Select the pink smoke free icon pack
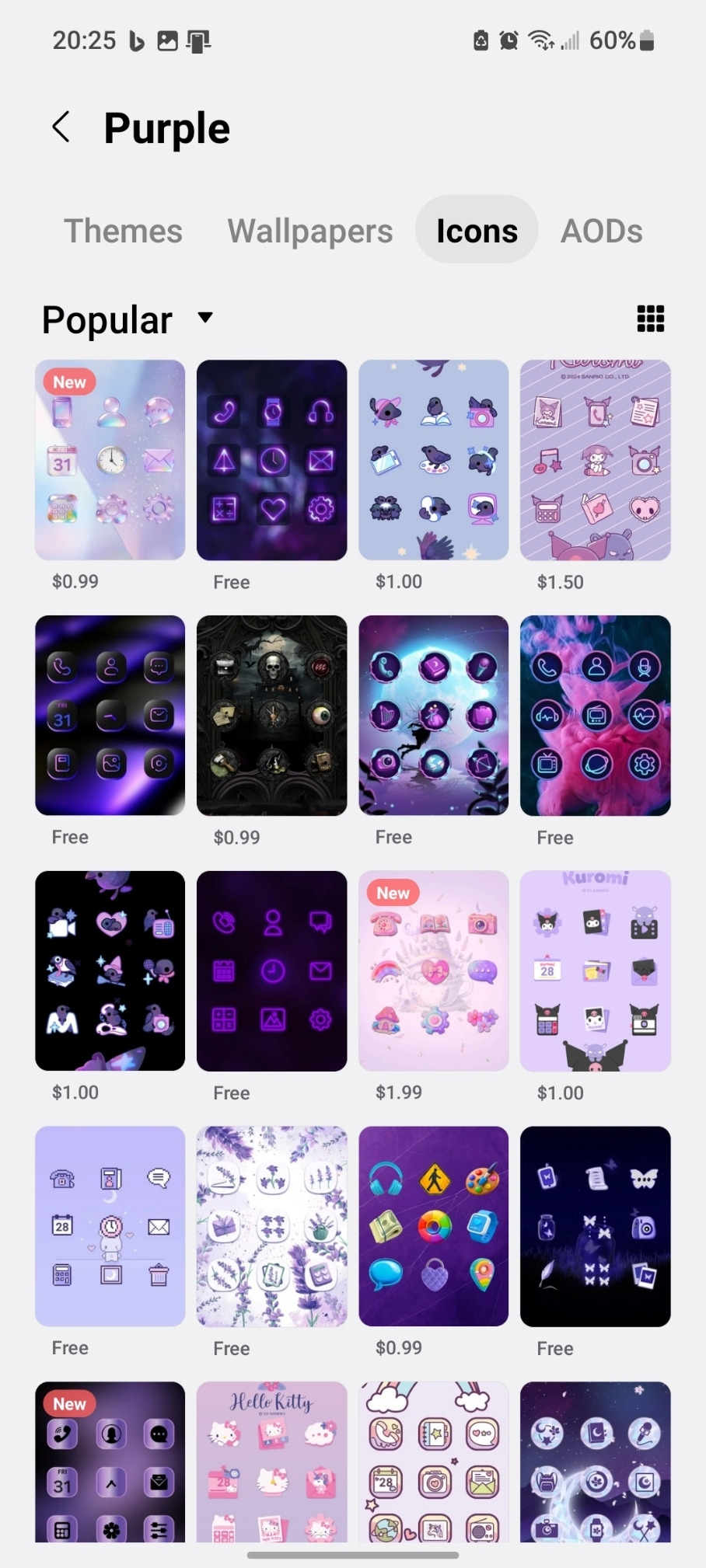Screen dimensions: 706x1568 pyautogui.click(x=595, y=716)
